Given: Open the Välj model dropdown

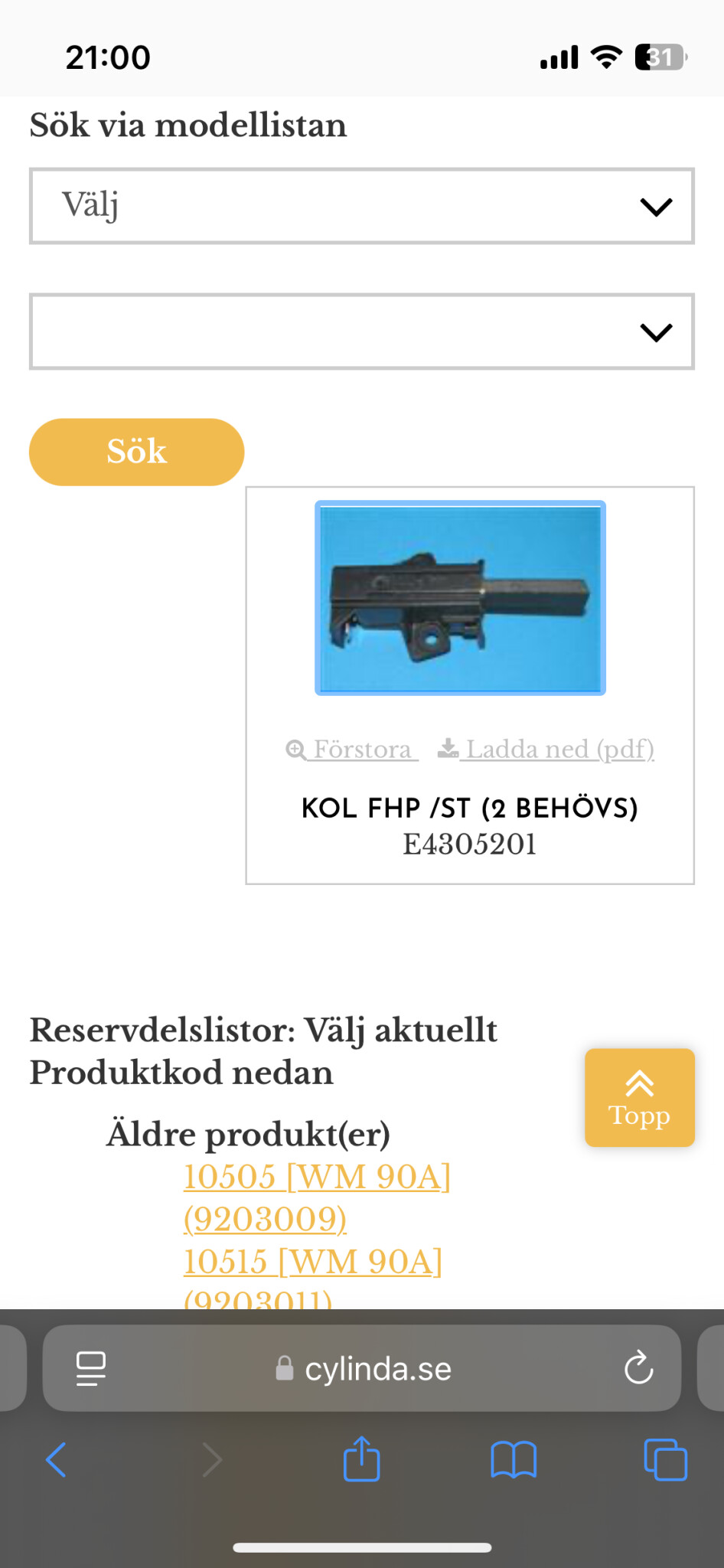Looking at the screenshot, I should coord(361,206).
